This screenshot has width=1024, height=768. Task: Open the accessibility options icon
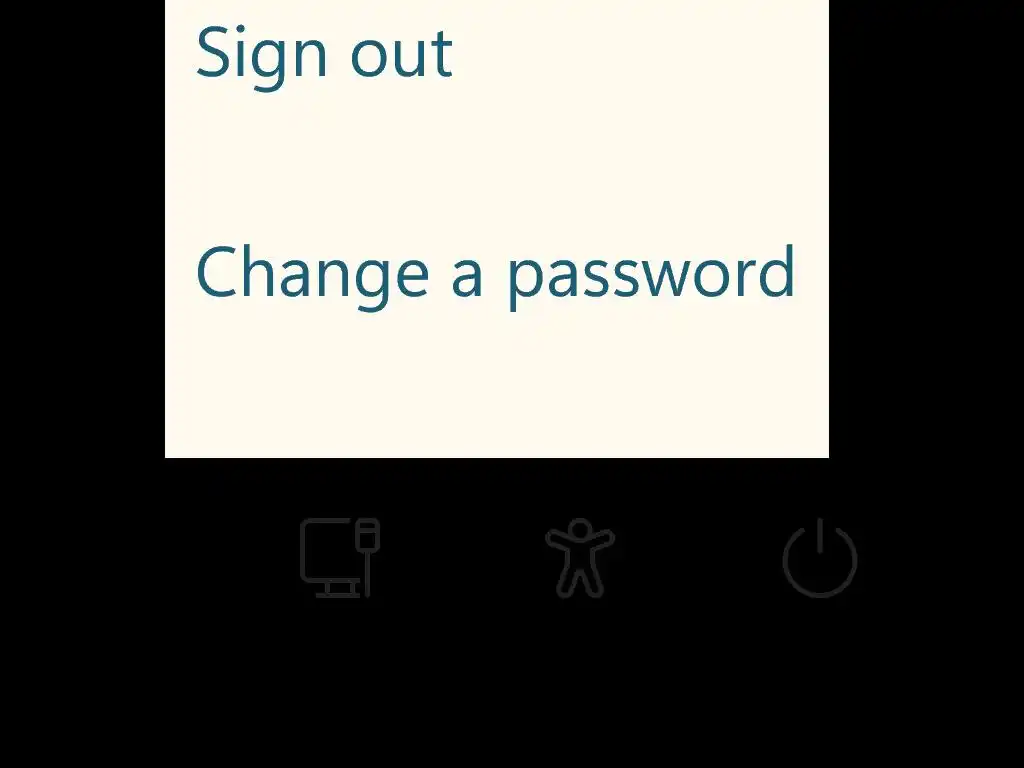point(580,558)
